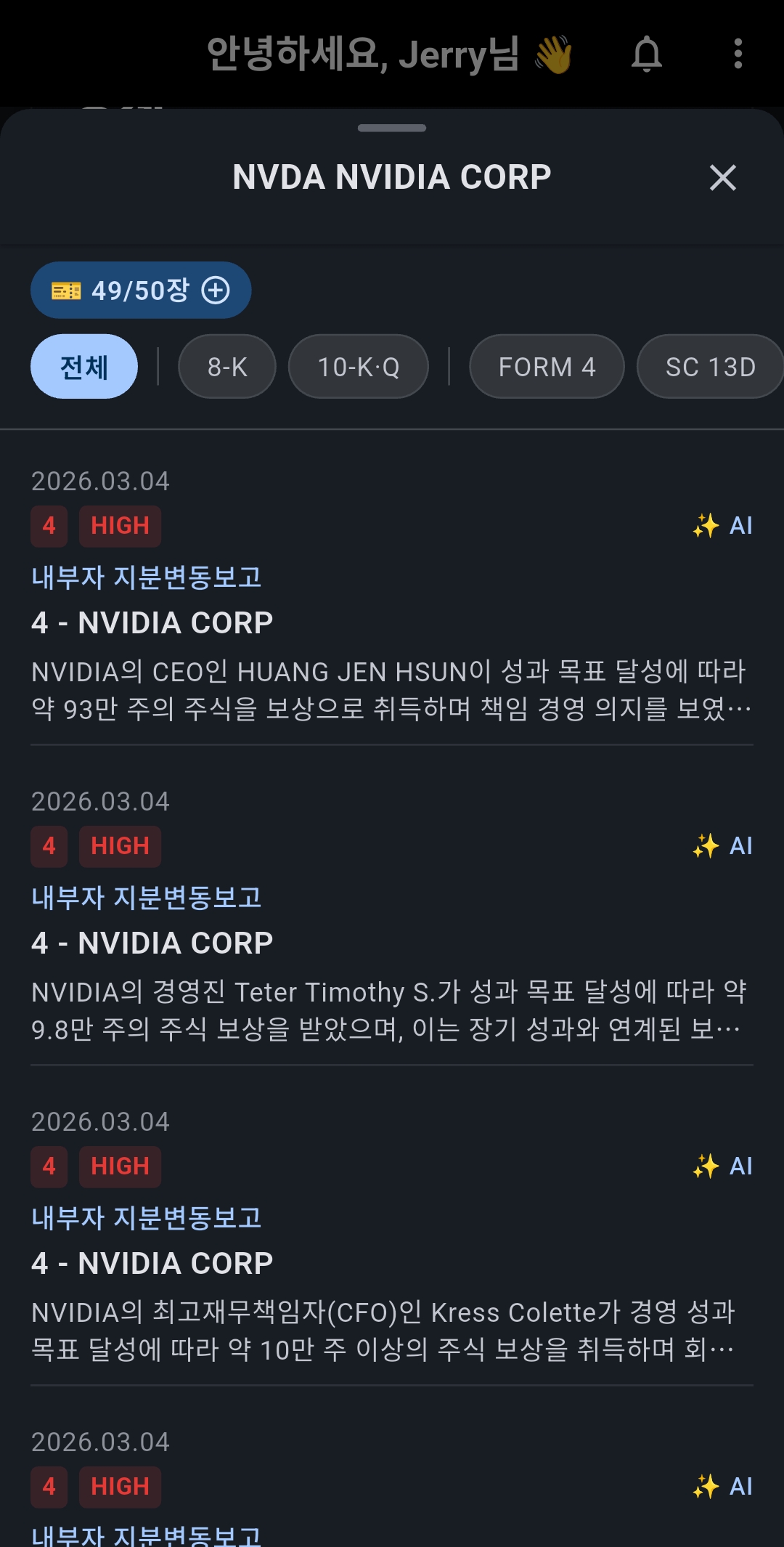Tap the AI icon on the Kress Colette filing
The image size is (784, 1547).
(x=723, y=1166)
